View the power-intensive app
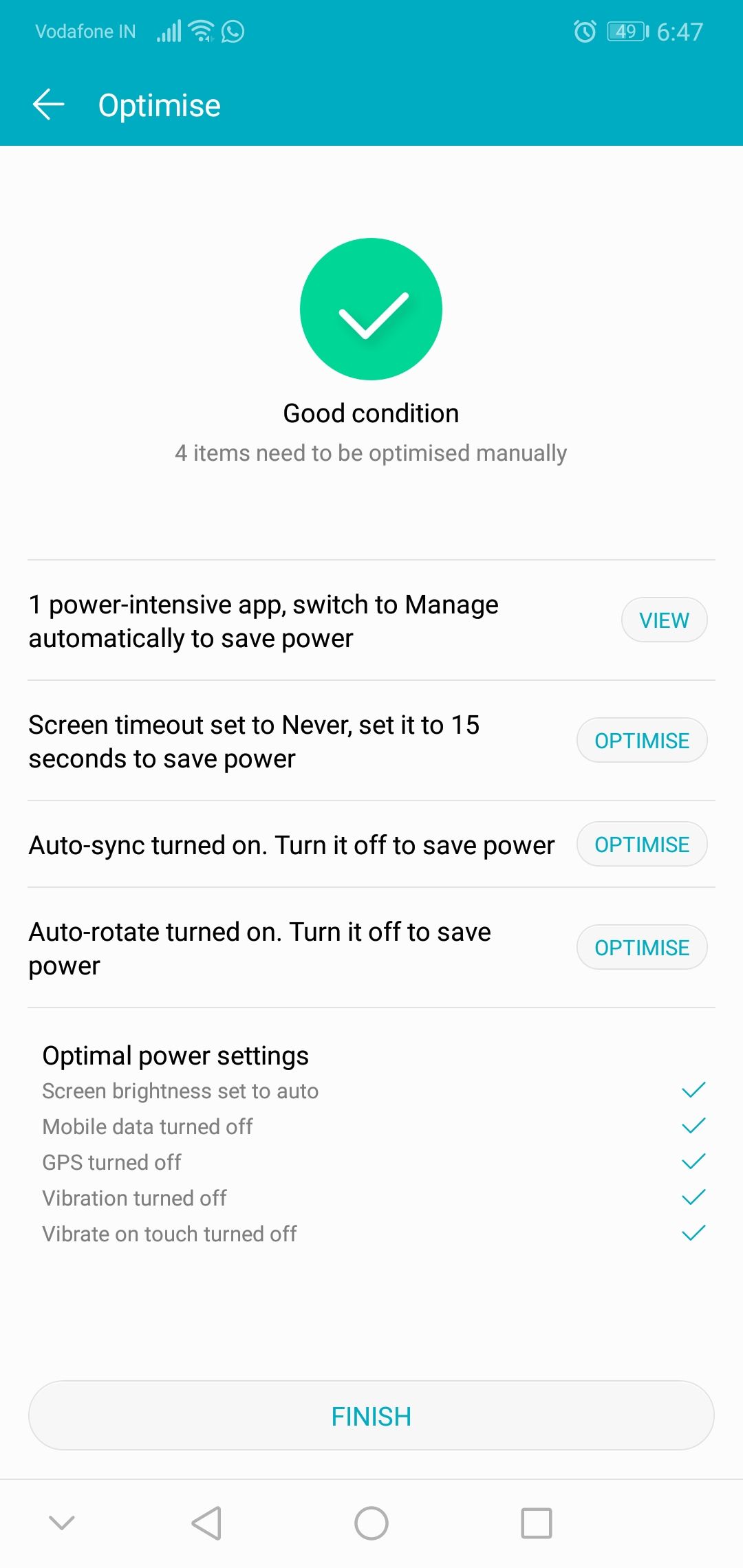 point(664,620)
